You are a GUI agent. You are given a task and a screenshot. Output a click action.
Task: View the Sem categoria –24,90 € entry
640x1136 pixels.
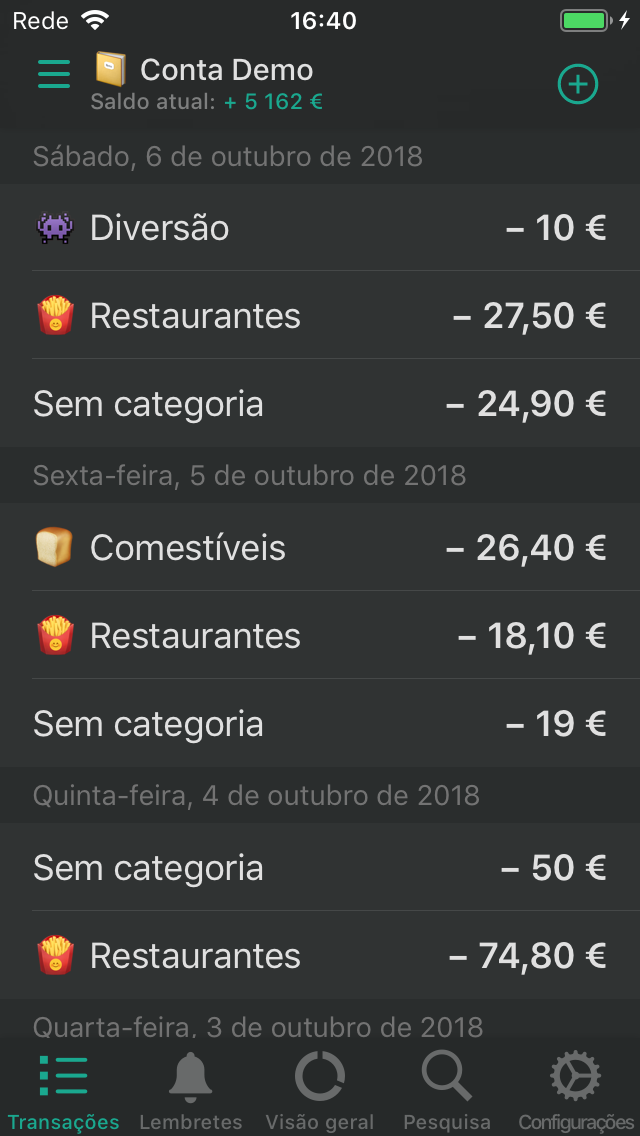coord(320,404)
